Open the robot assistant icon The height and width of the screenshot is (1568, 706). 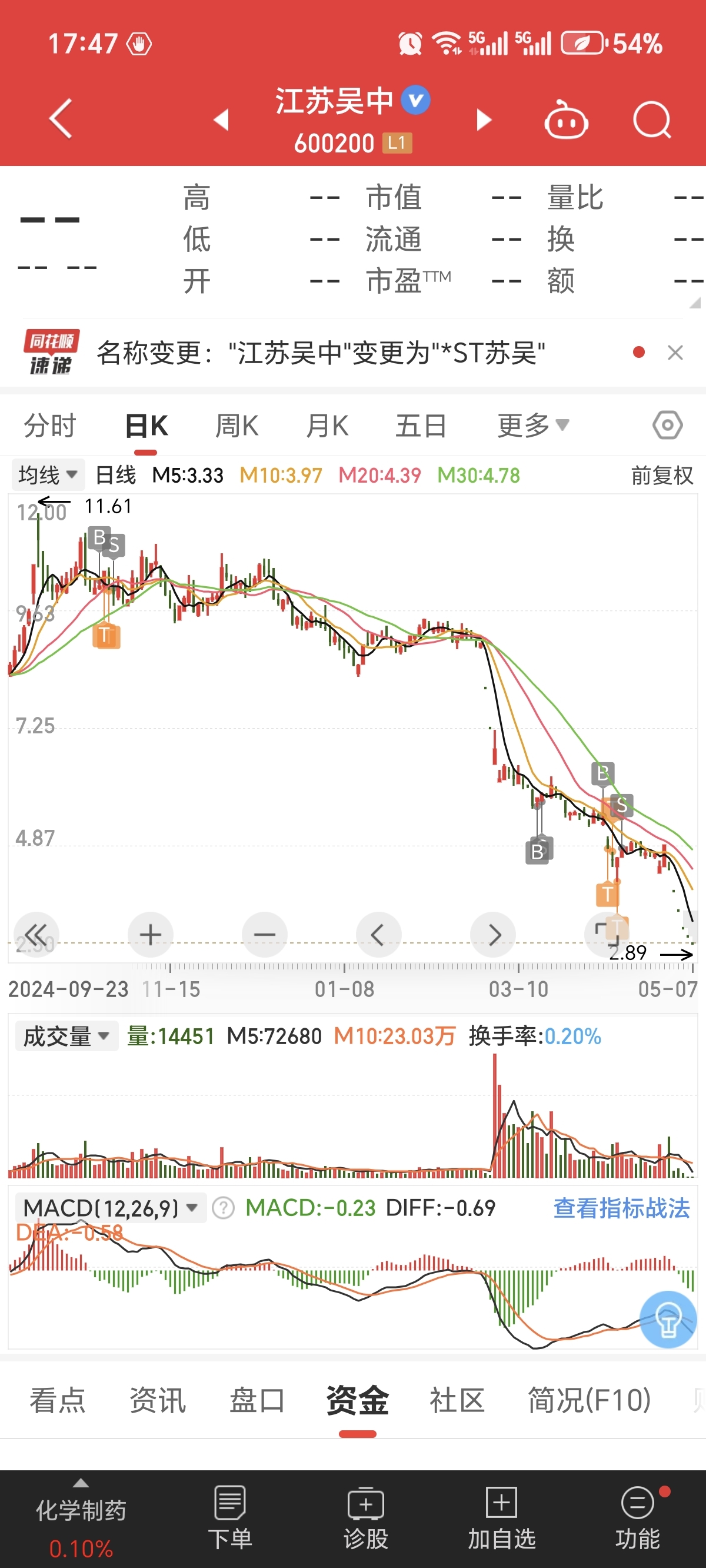[565, 121]
